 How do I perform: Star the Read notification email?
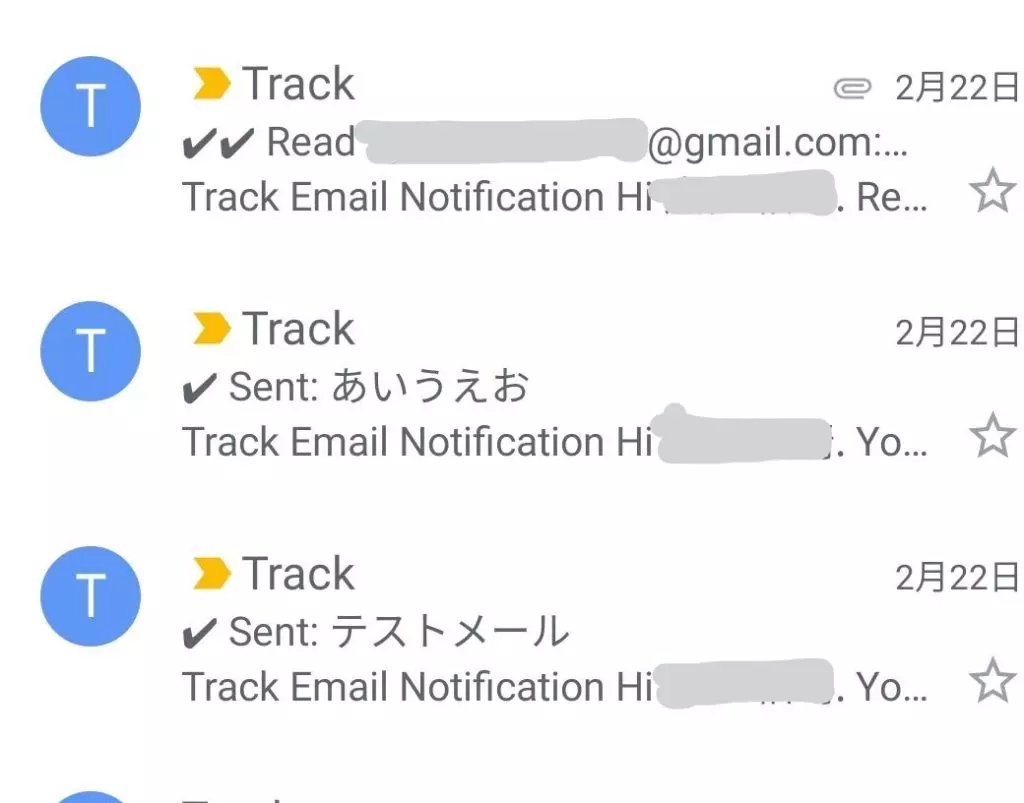tap(992, 192)
